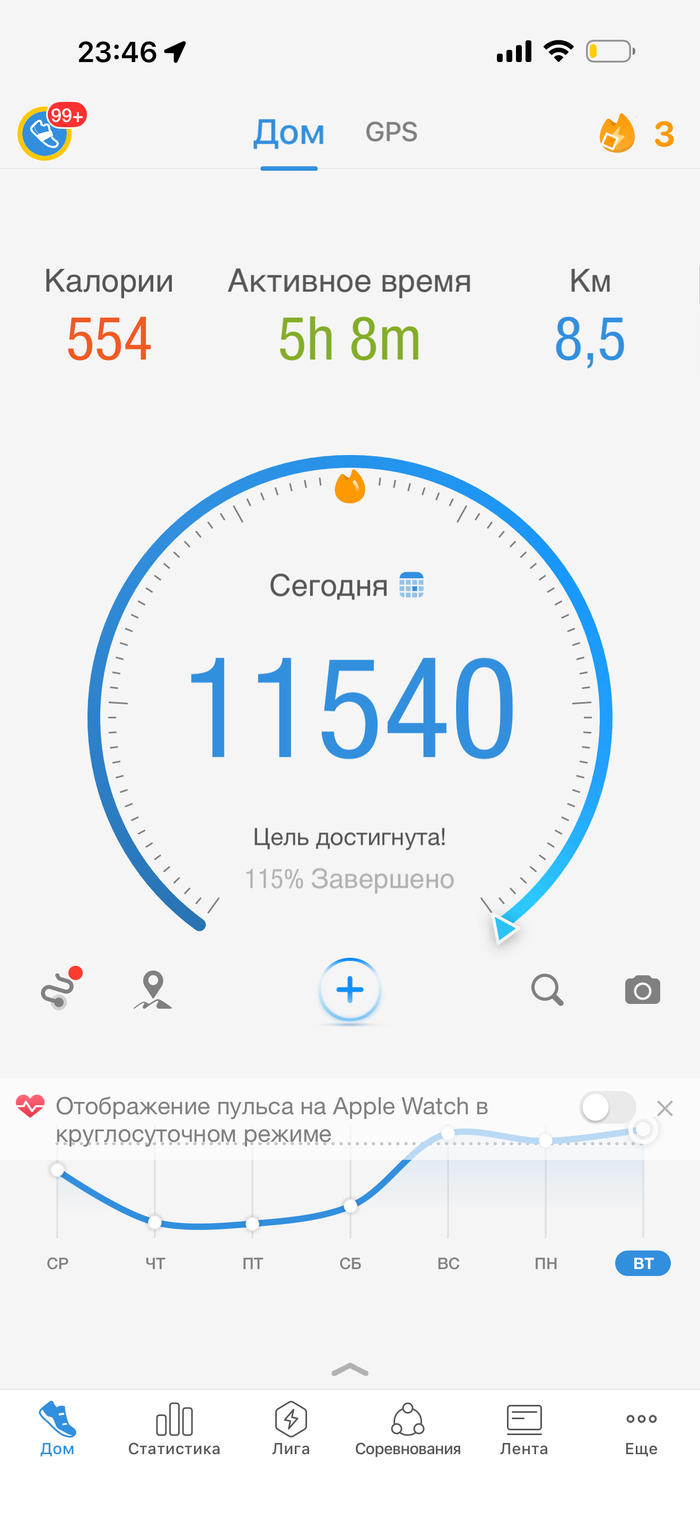The image size is (700, 1521).
Task: Select СР on the weekly chart
Action: (58, 1264)
